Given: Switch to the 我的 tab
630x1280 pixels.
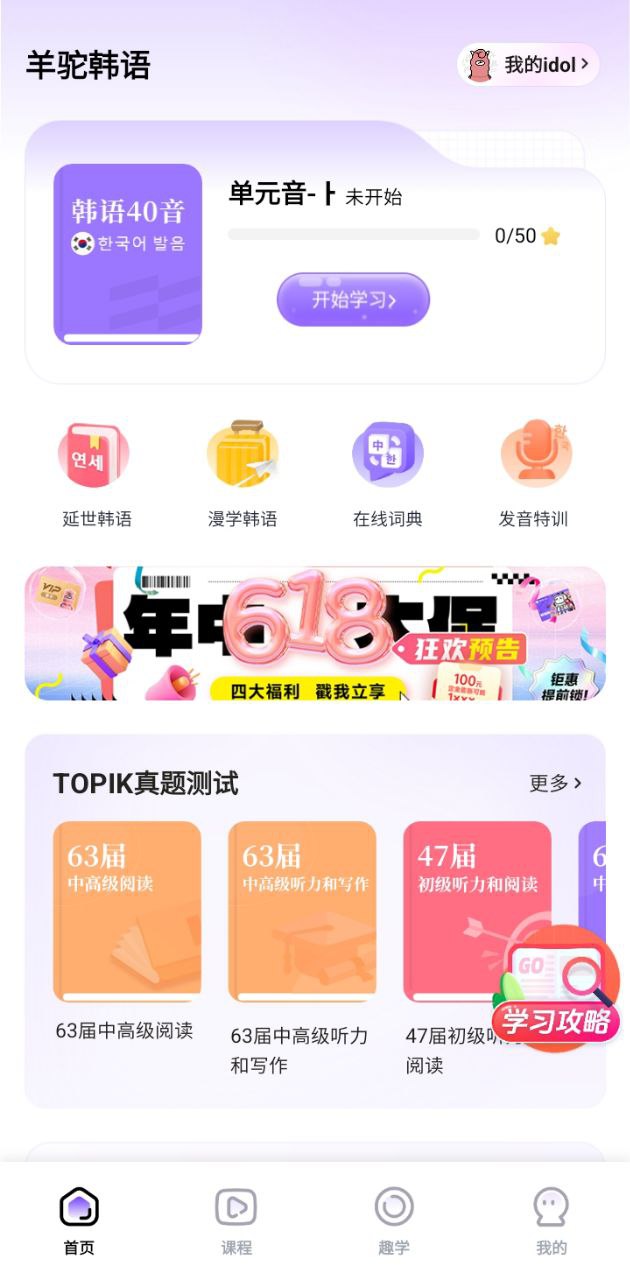Looking at the screenshot, I should click(551, 1220).
